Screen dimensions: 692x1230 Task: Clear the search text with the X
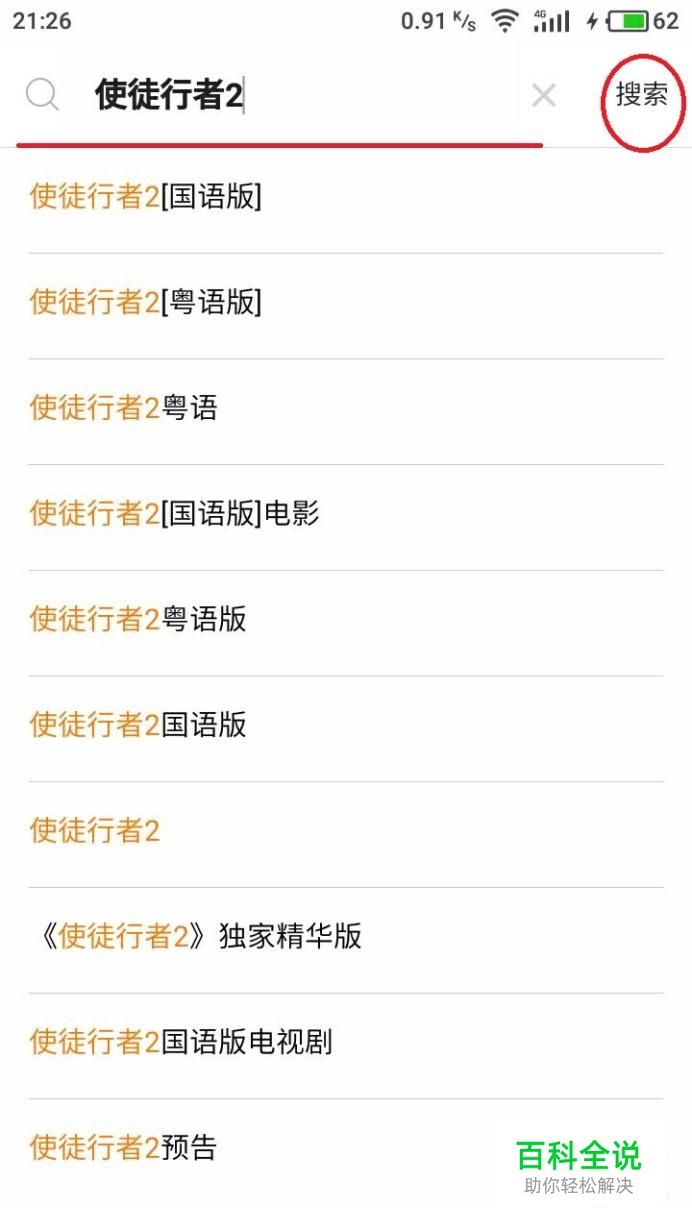pyautogui.click(x=544, y=96)
